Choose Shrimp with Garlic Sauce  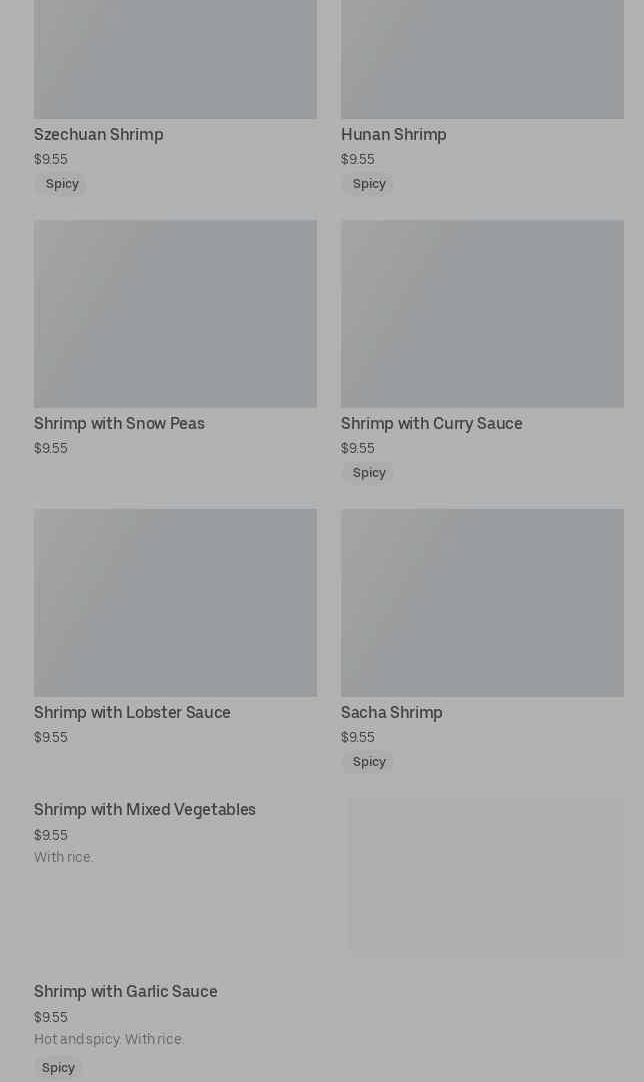125,992
